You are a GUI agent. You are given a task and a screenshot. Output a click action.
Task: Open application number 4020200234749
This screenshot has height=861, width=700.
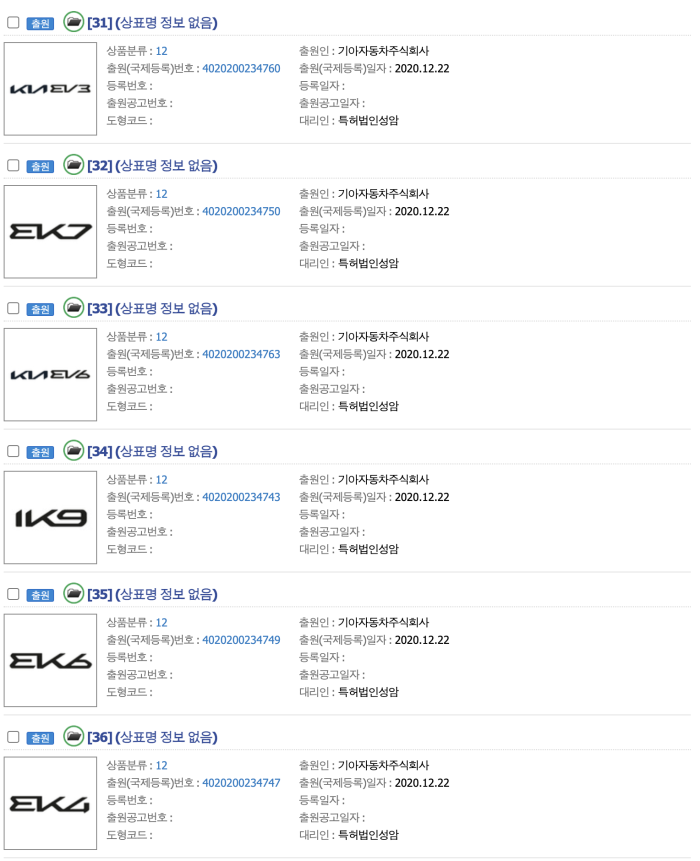click(x=241, y=640)
